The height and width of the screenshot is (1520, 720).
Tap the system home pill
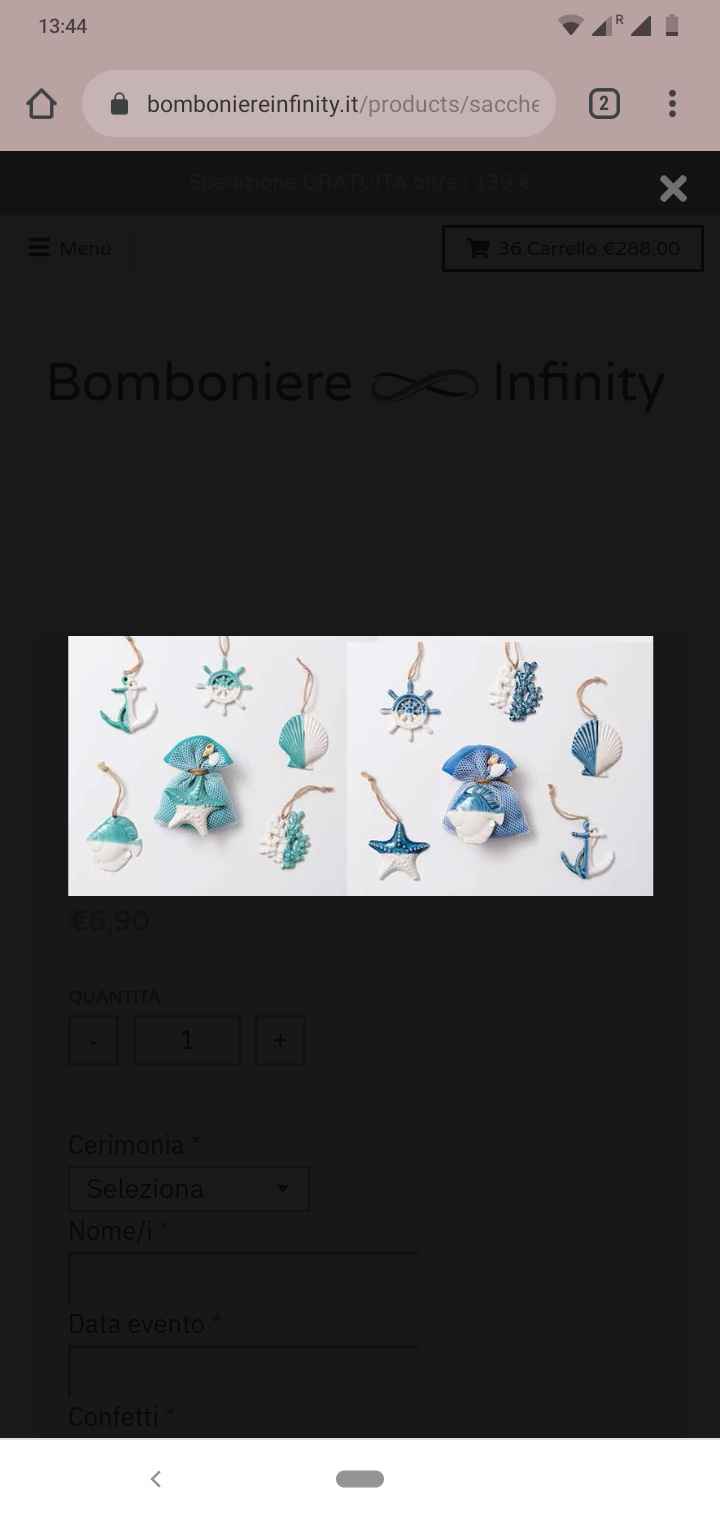coord(360,1478)
